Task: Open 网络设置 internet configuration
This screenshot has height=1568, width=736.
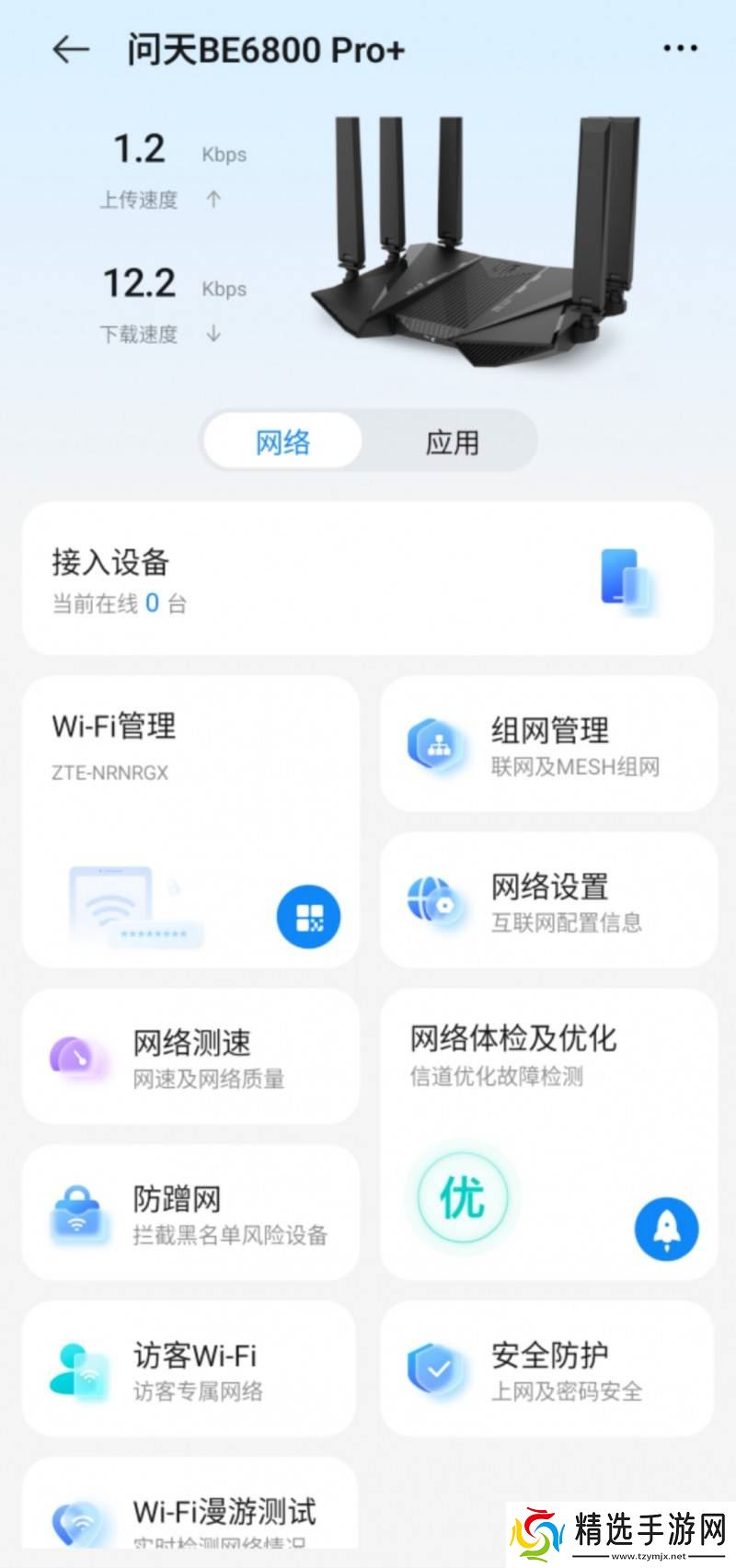Action: click(x=549, y=901)
